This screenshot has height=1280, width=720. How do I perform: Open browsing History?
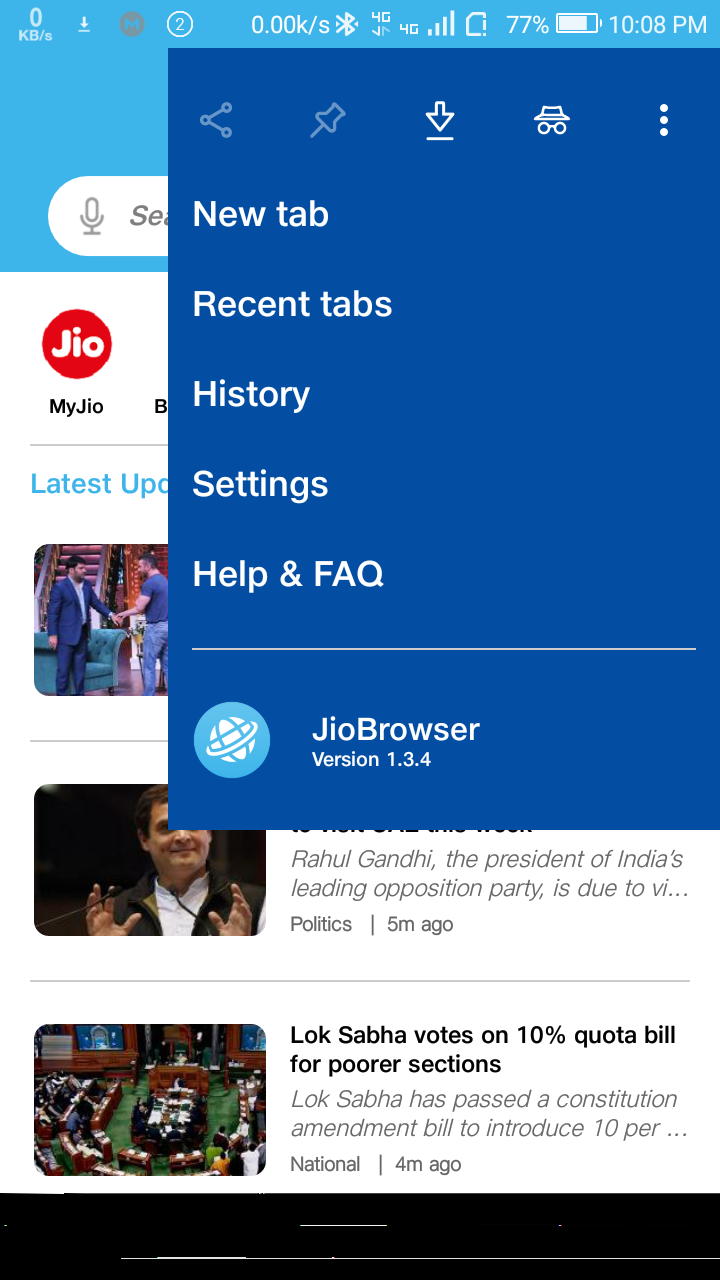[251, 394]
